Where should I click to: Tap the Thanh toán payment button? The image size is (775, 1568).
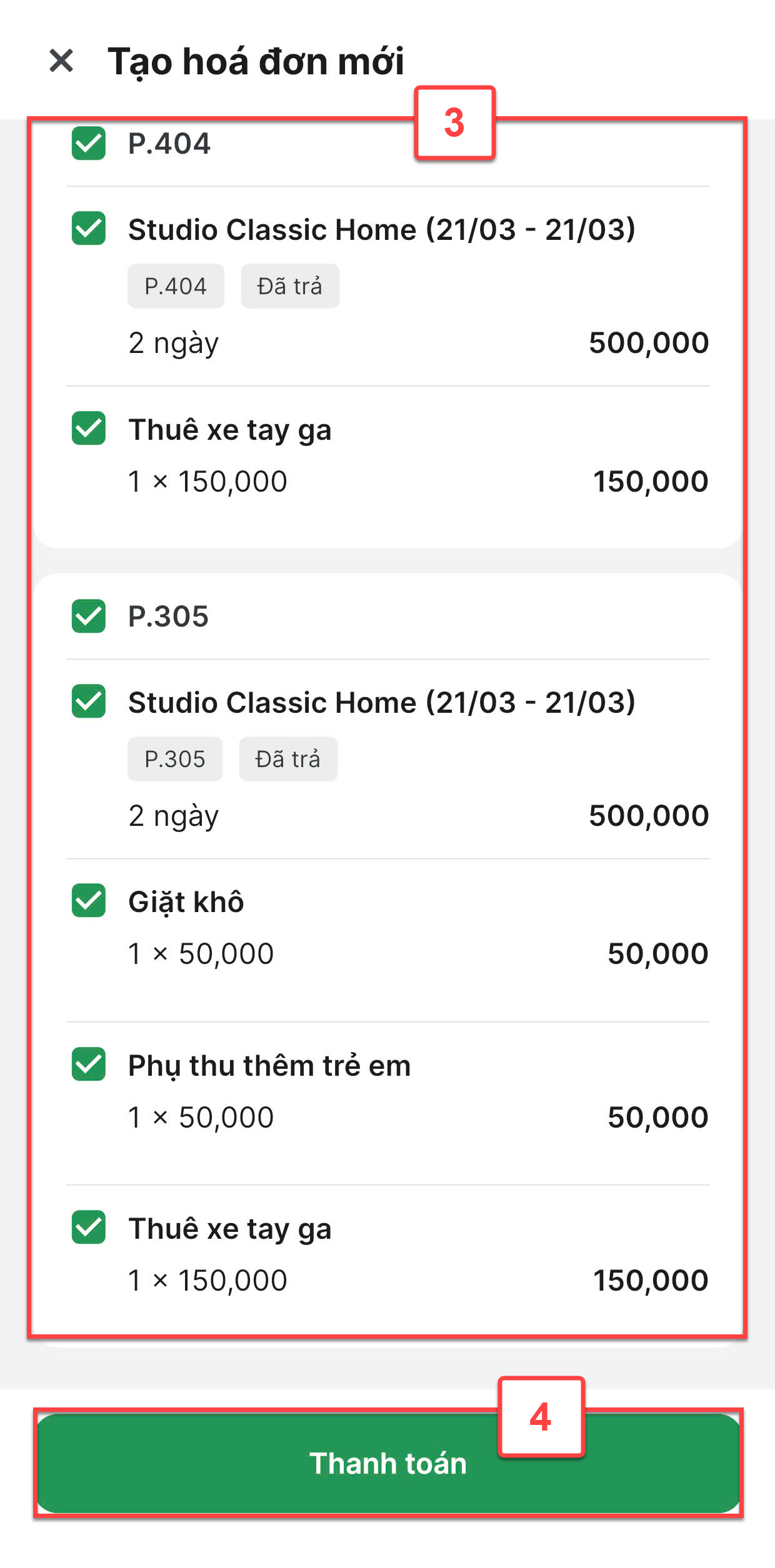tap(388, 1464)
